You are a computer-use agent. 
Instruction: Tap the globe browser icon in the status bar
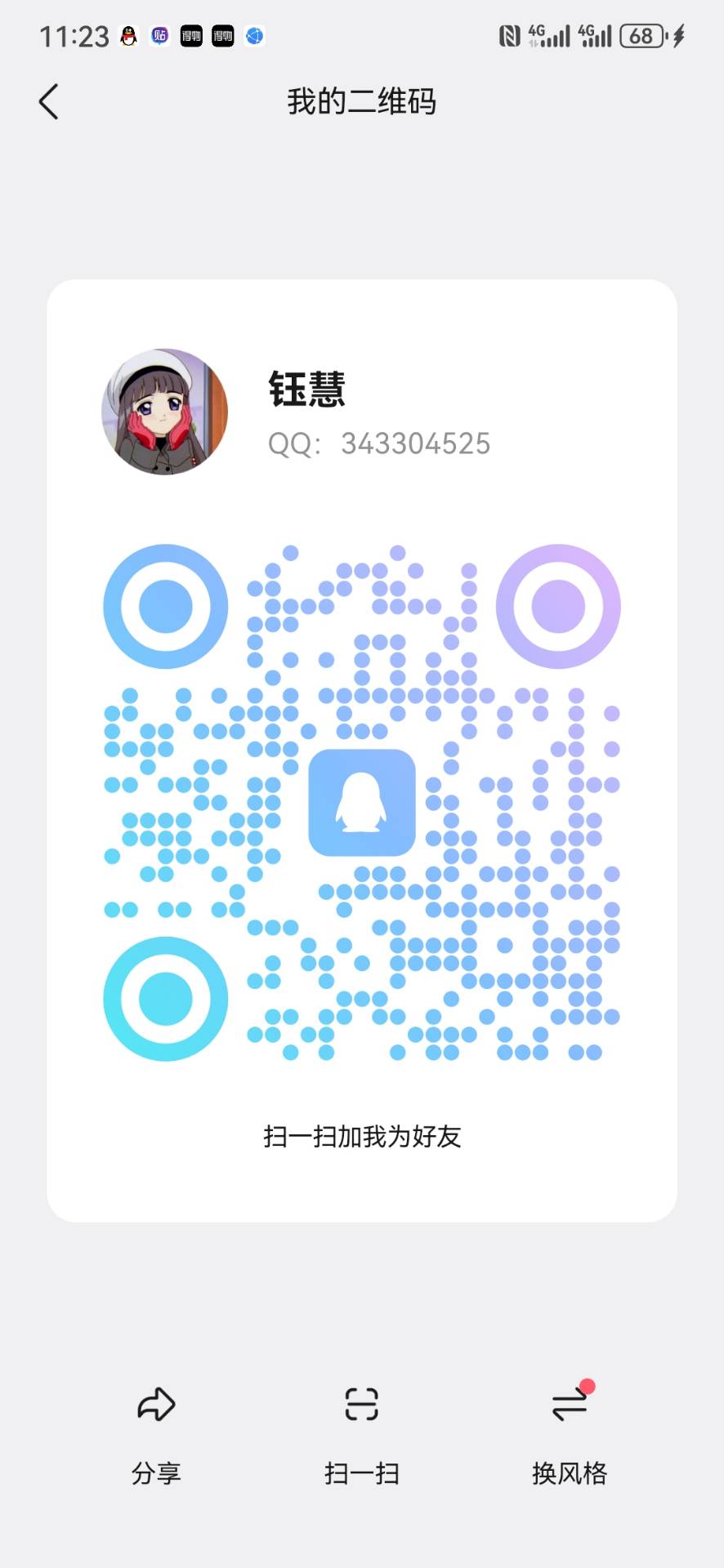pos(254,37)
